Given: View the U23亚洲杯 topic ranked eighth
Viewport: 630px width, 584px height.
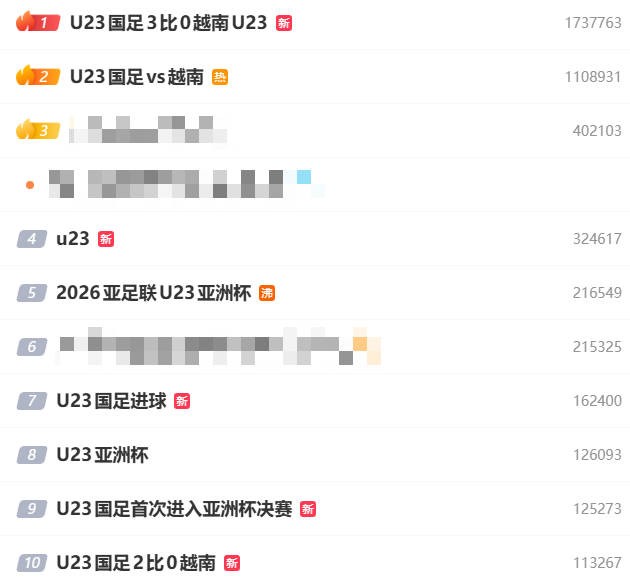Looking at the screenshot, I should 102,454.
